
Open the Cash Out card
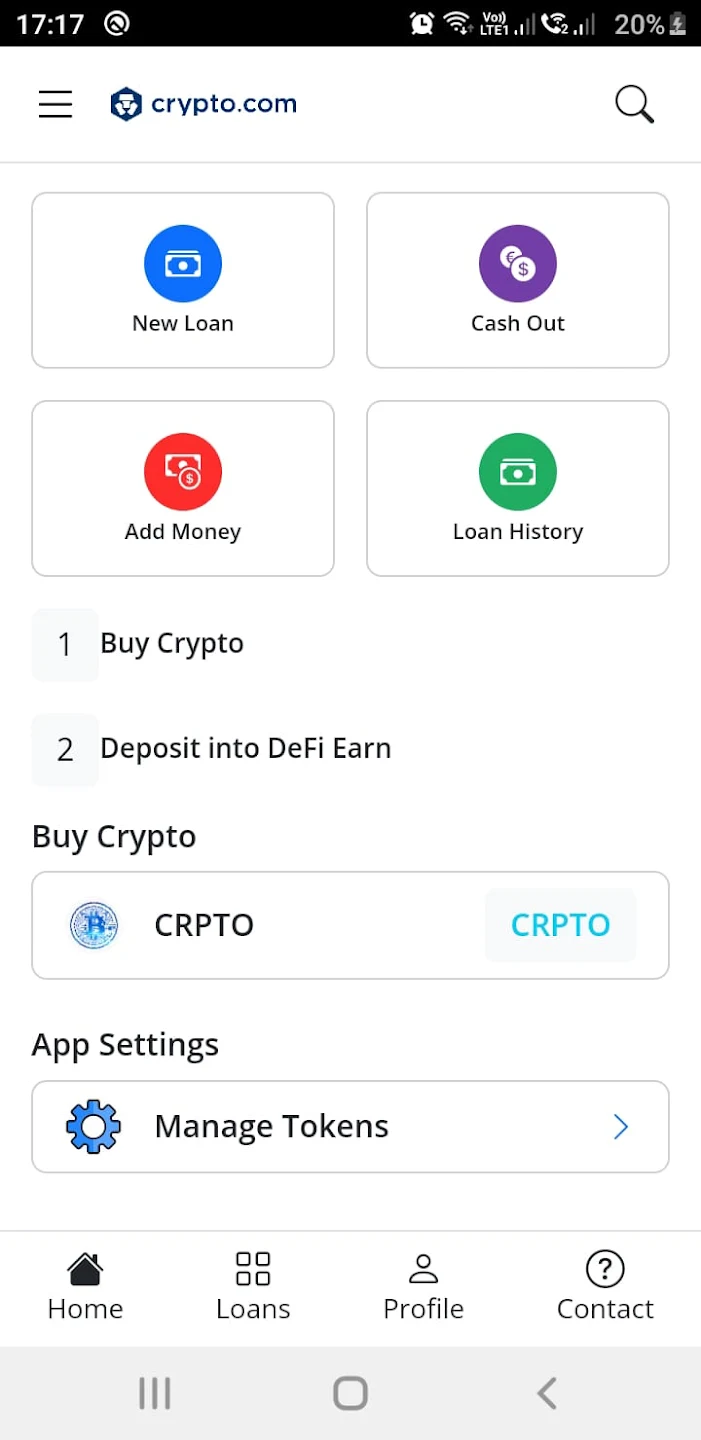tap(518, 280)
